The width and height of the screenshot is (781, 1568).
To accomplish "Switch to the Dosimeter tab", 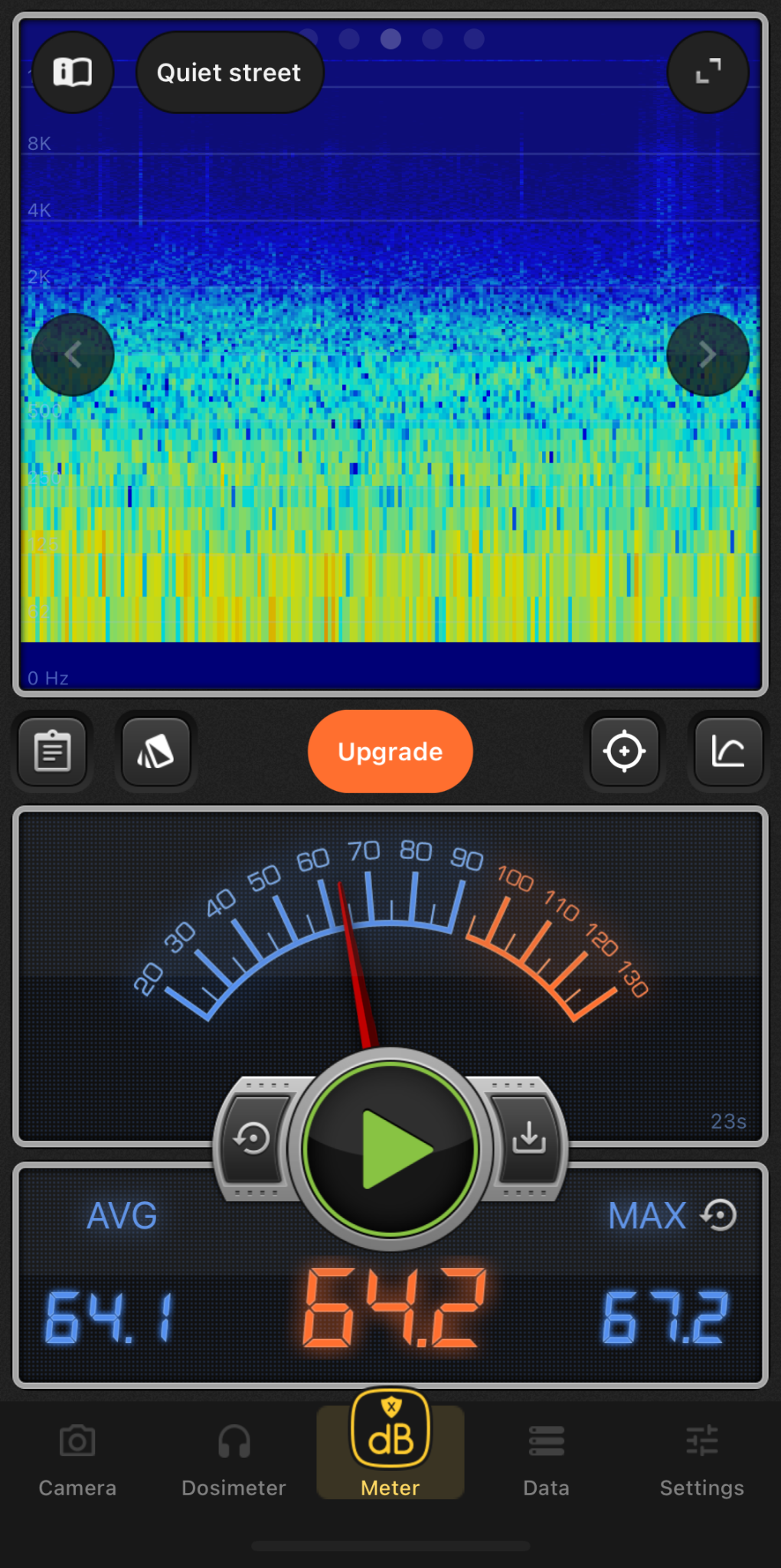I will pos(234,1460).
